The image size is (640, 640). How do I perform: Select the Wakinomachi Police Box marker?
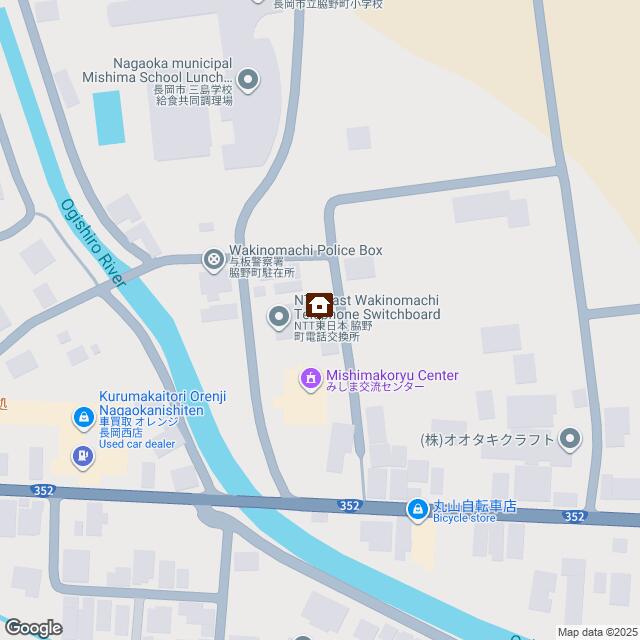click(213, 260)
